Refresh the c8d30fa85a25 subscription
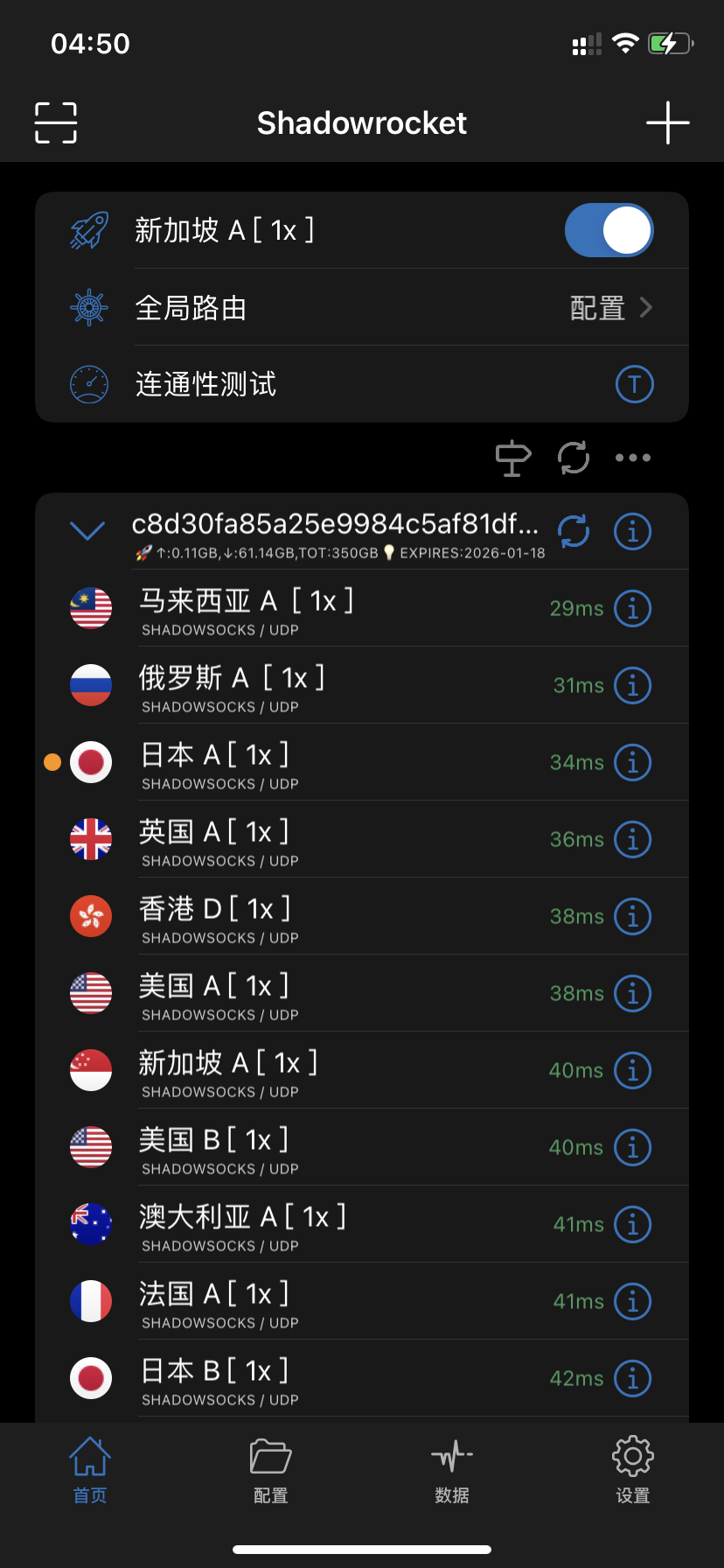The image size is (724, 1568). (574, 531)
